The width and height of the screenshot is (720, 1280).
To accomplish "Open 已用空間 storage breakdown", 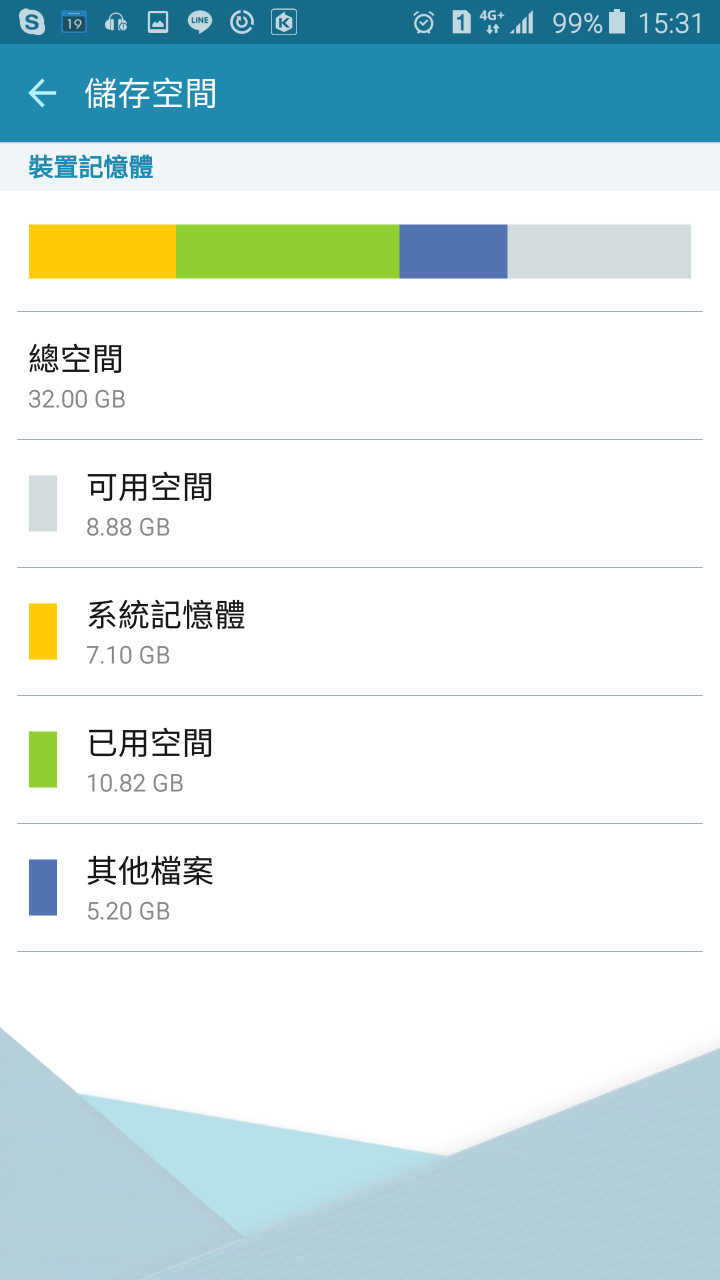I will pyautogui.click(x=360, y=760).
